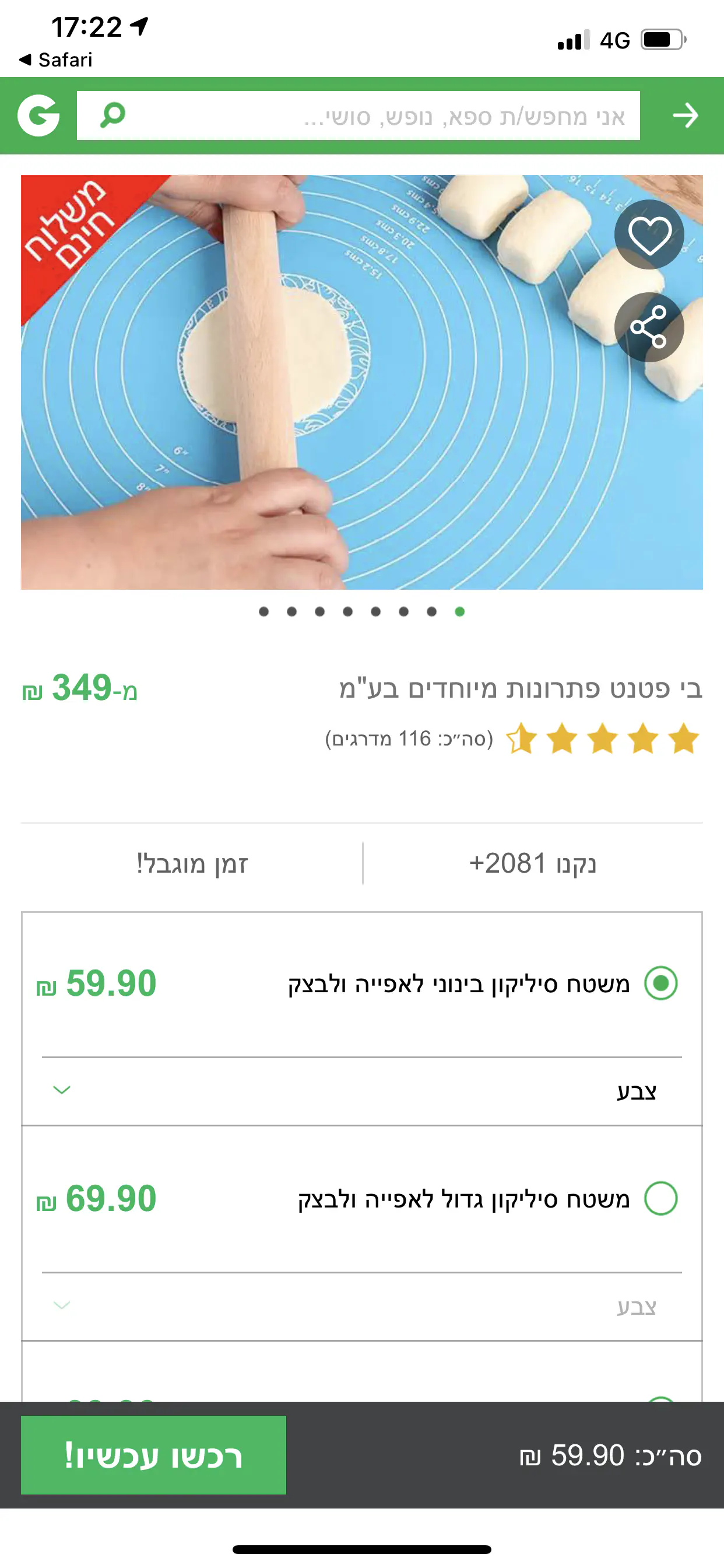The width and height of the screenshot is (724, 1568).
Task: Select the 59.90 medium silicone mat option
Action: (660, 983)
